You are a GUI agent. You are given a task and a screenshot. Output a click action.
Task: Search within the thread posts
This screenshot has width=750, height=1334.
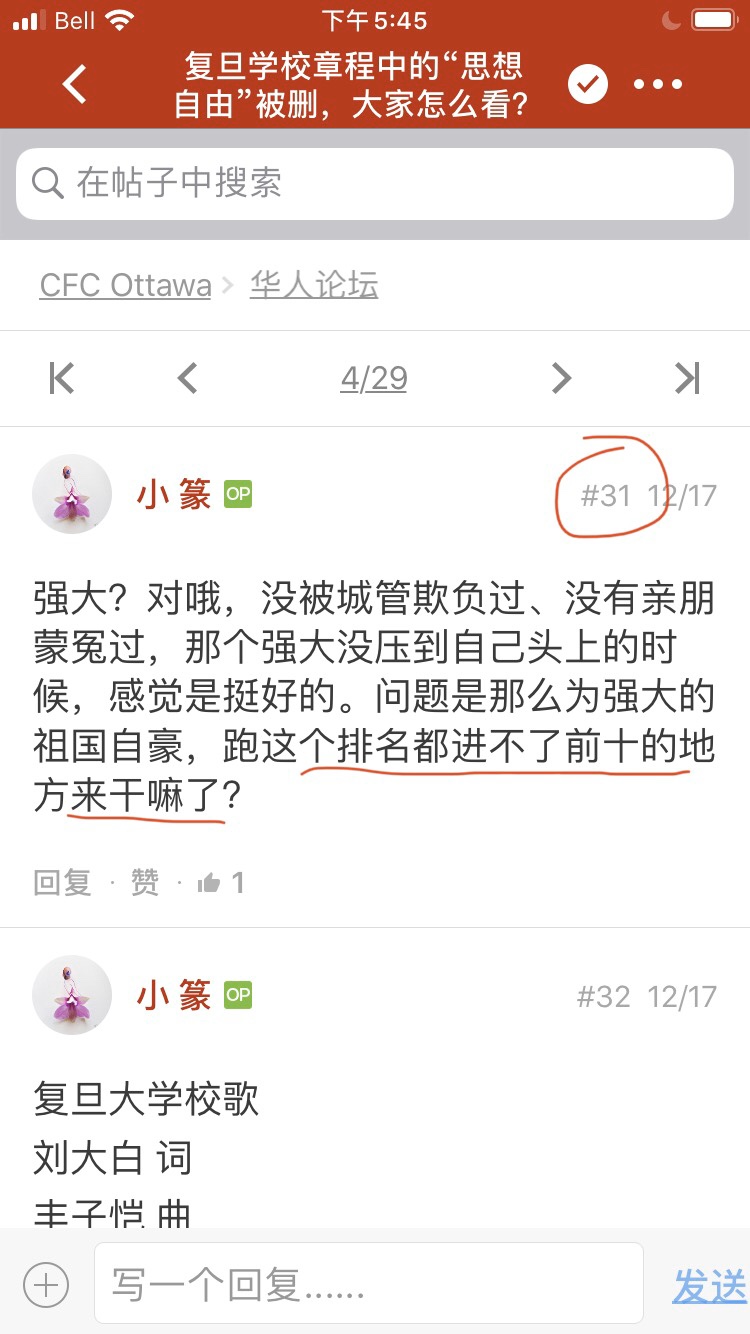pos(375,183)
